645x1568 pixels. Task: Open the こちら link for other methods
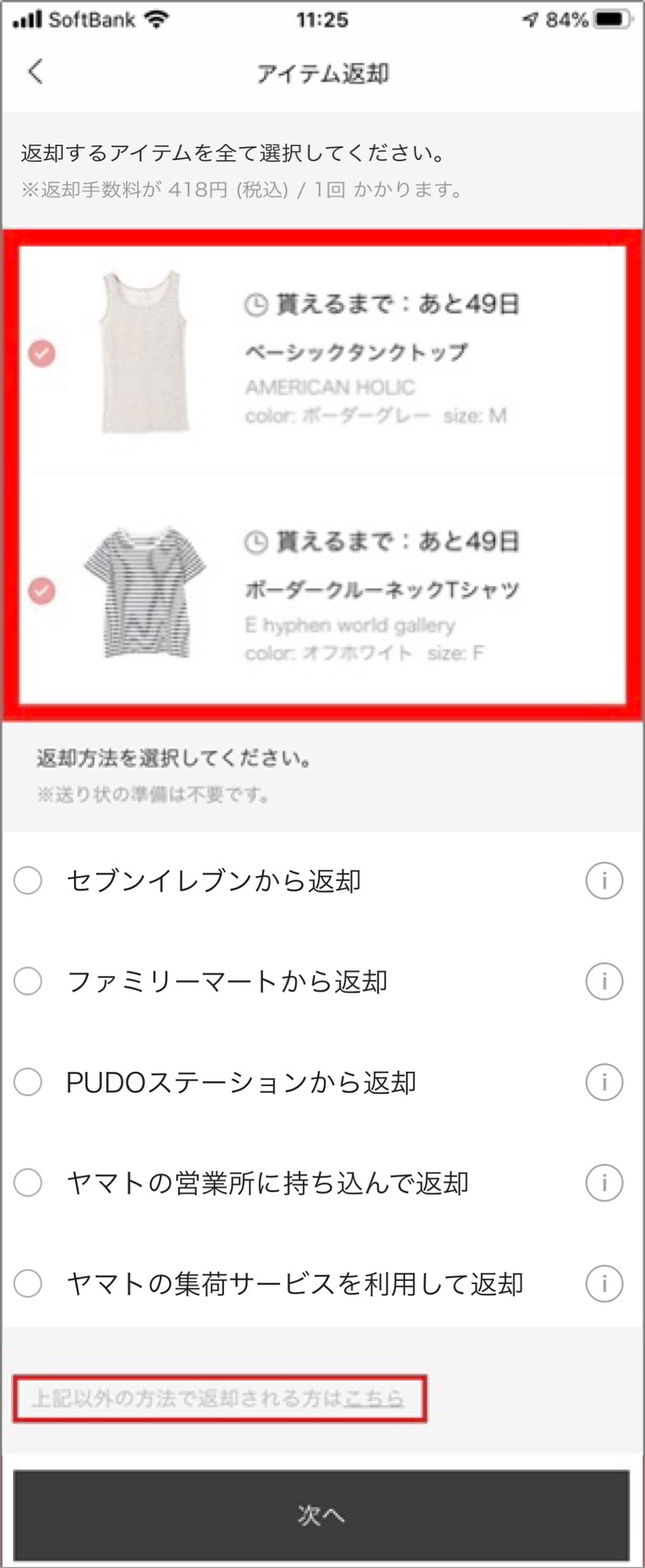[x=374, y=1397]
